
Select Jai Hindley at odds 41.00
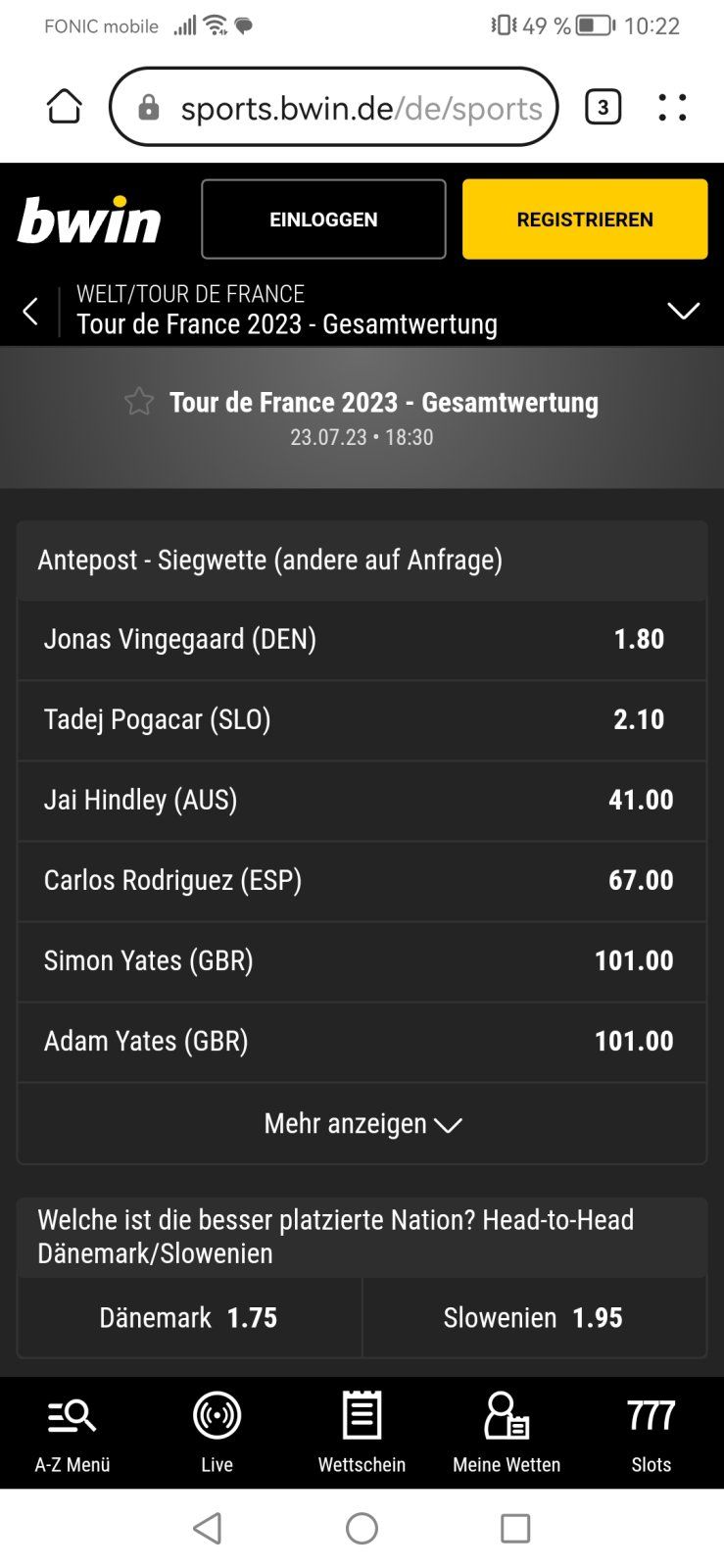tap(362, 801)
